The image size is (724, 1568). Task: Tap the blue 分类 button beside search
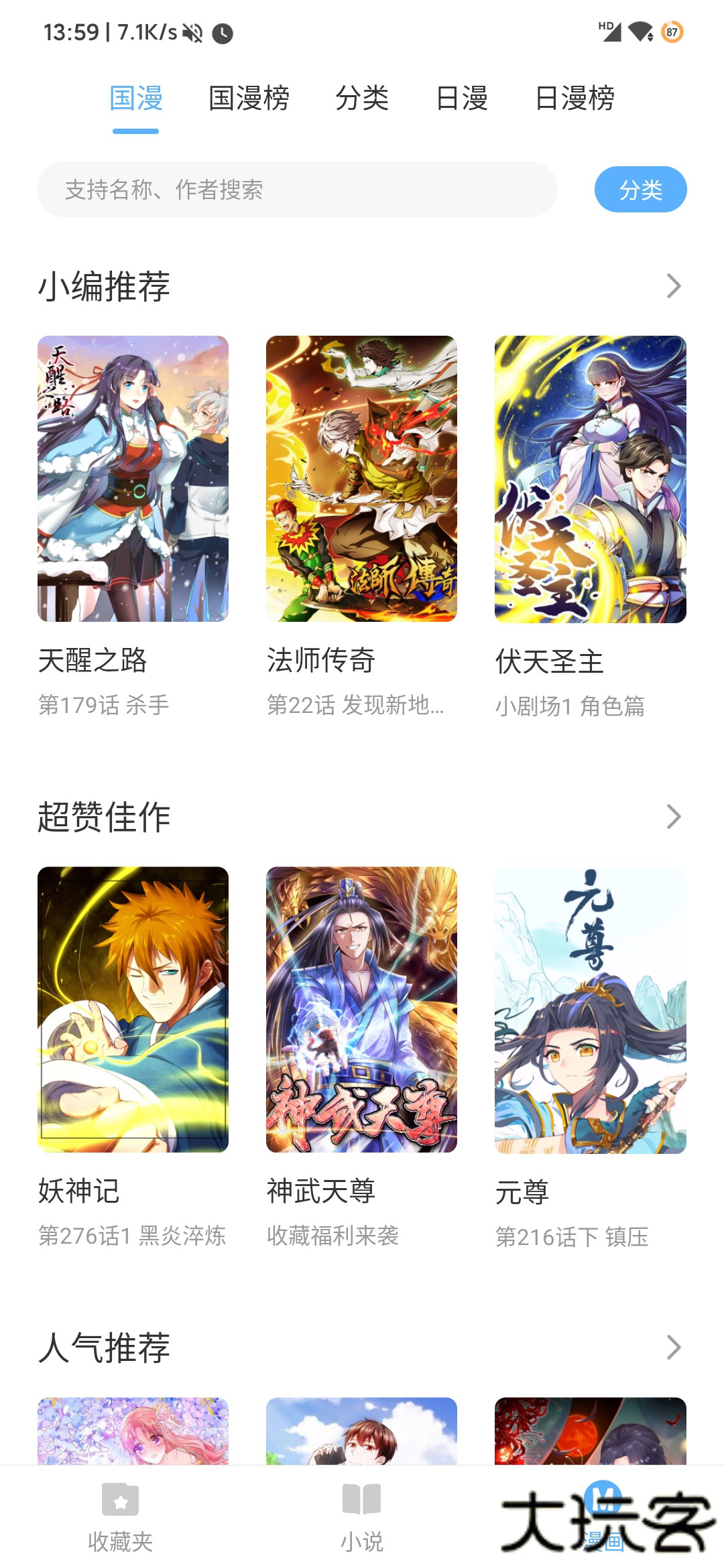point(642,190)
